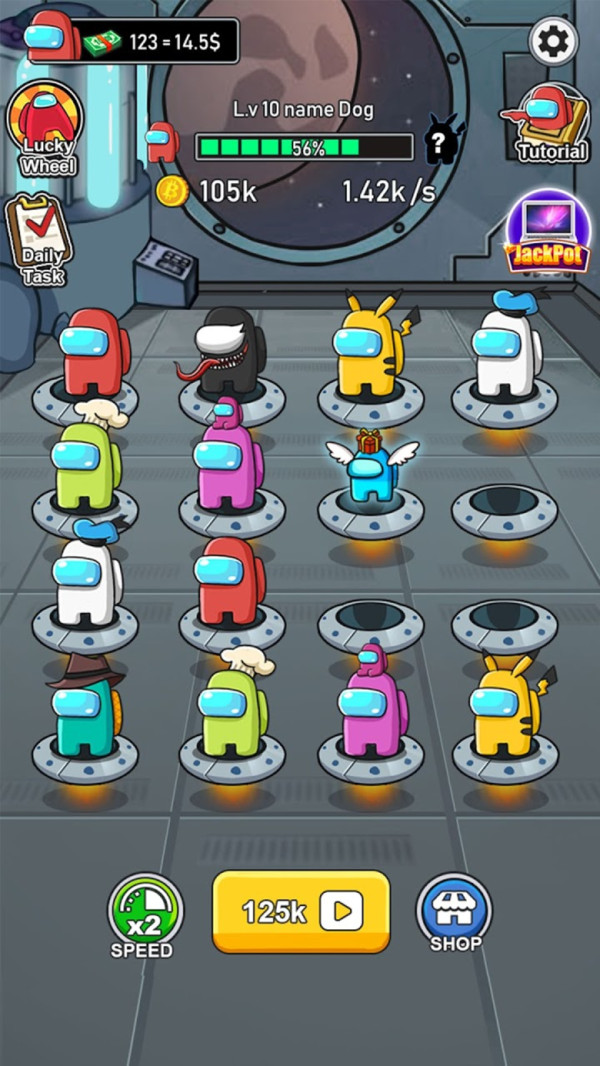Open the SHOP

(456, 911)
